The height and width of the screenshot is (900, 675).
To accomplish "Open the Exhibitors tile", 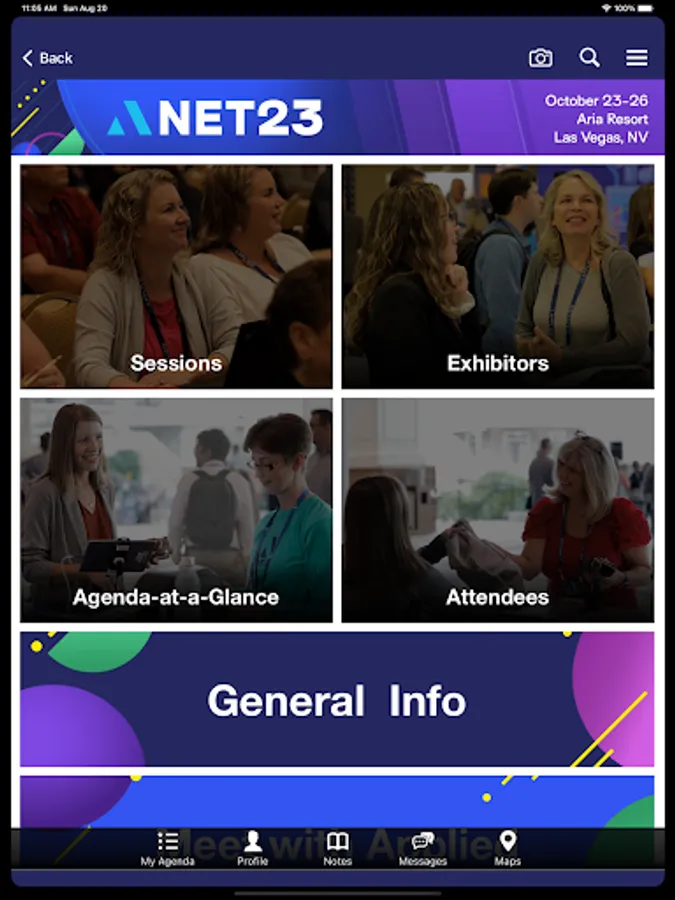I will click(x=498, y=277).
